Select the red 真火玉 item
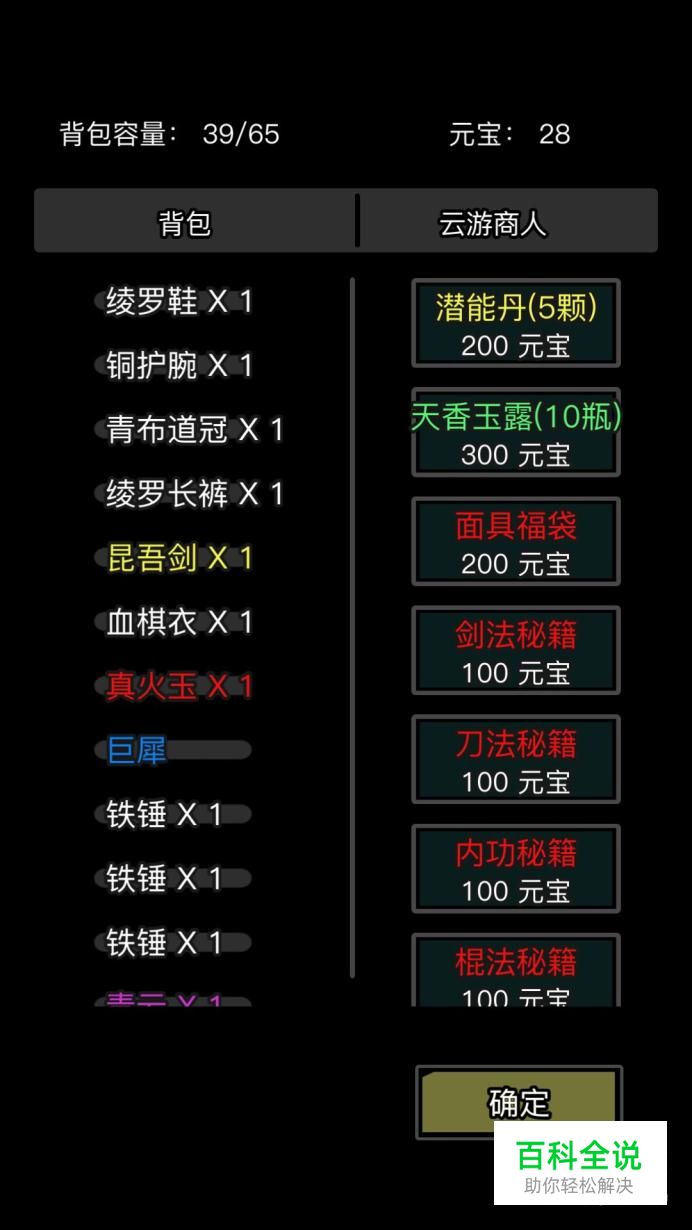 click(178, 686)
